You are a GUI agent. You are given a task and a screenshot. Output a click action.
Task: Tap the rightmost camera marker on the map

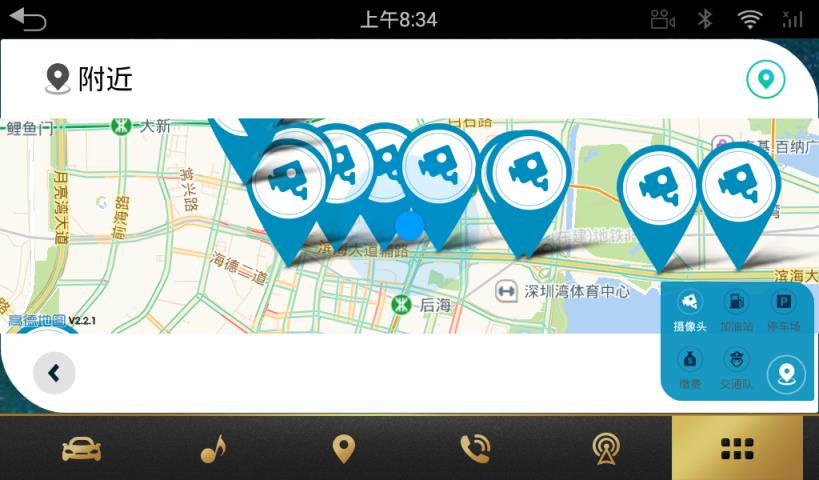[x=738, y=187]
